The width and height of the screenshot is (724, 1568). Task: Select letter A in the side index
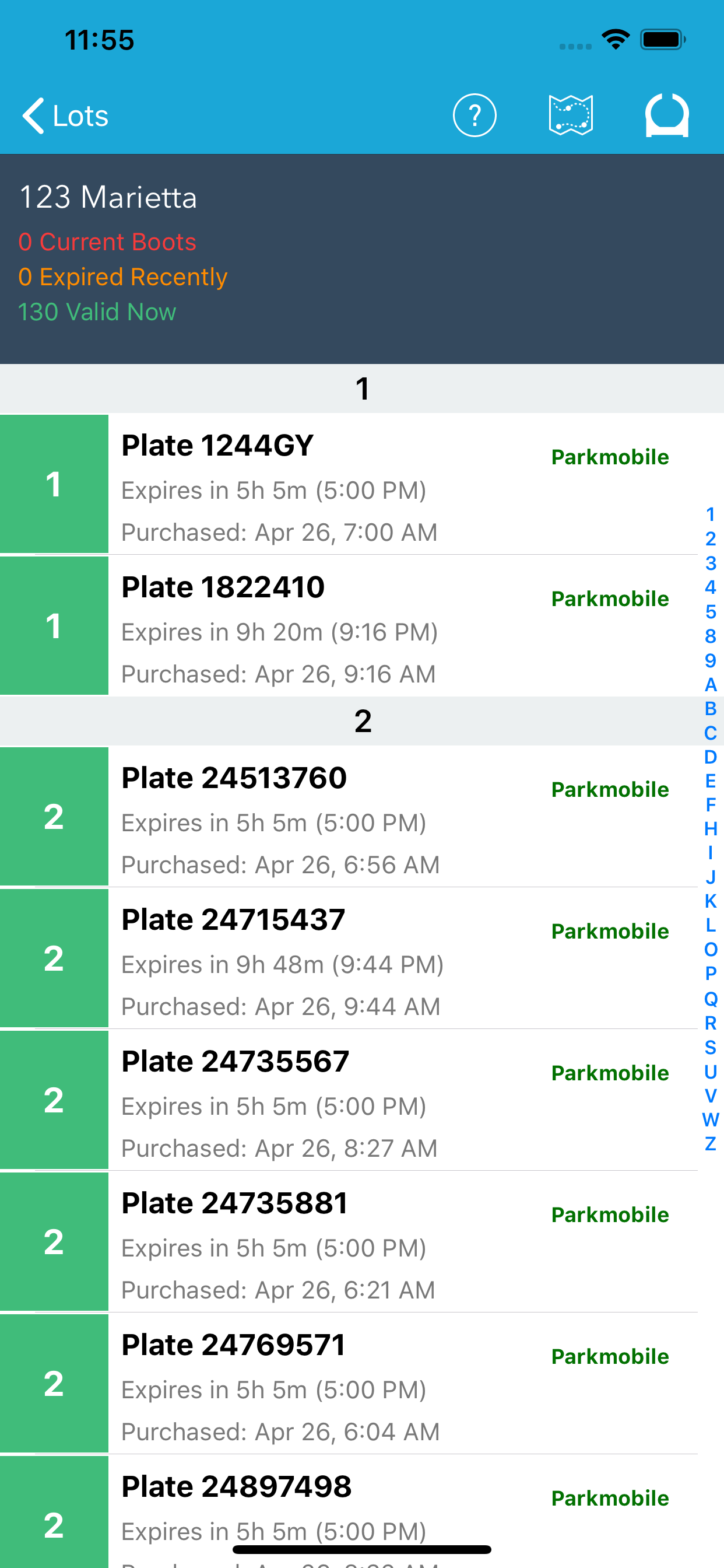coord(710,685)
